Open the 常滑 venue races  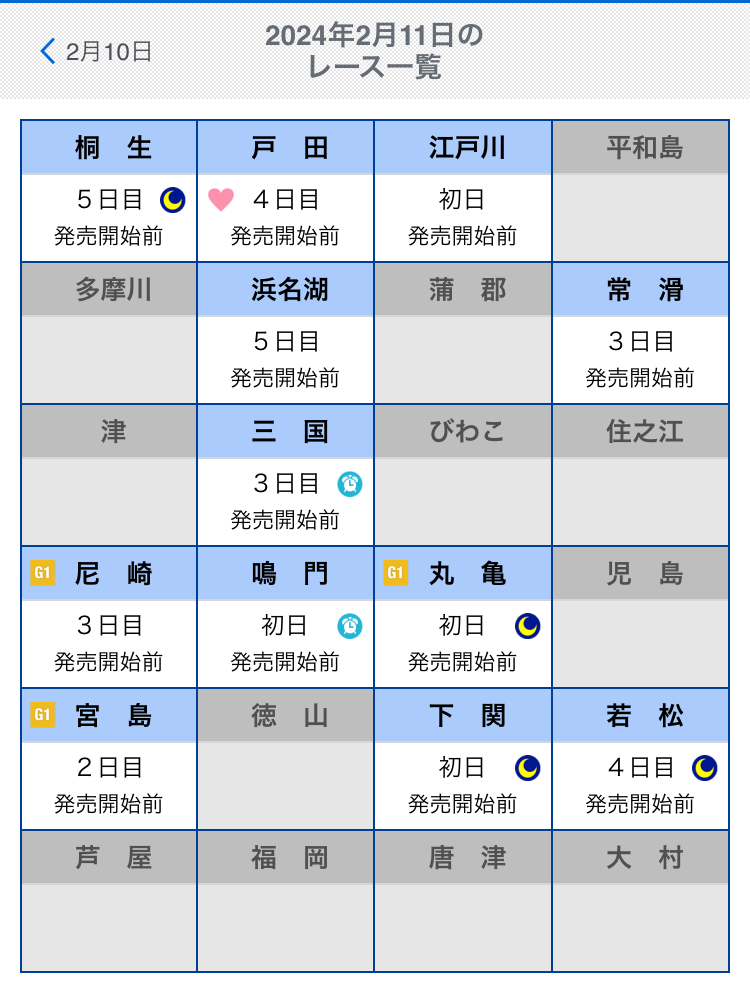coord(641,333)
